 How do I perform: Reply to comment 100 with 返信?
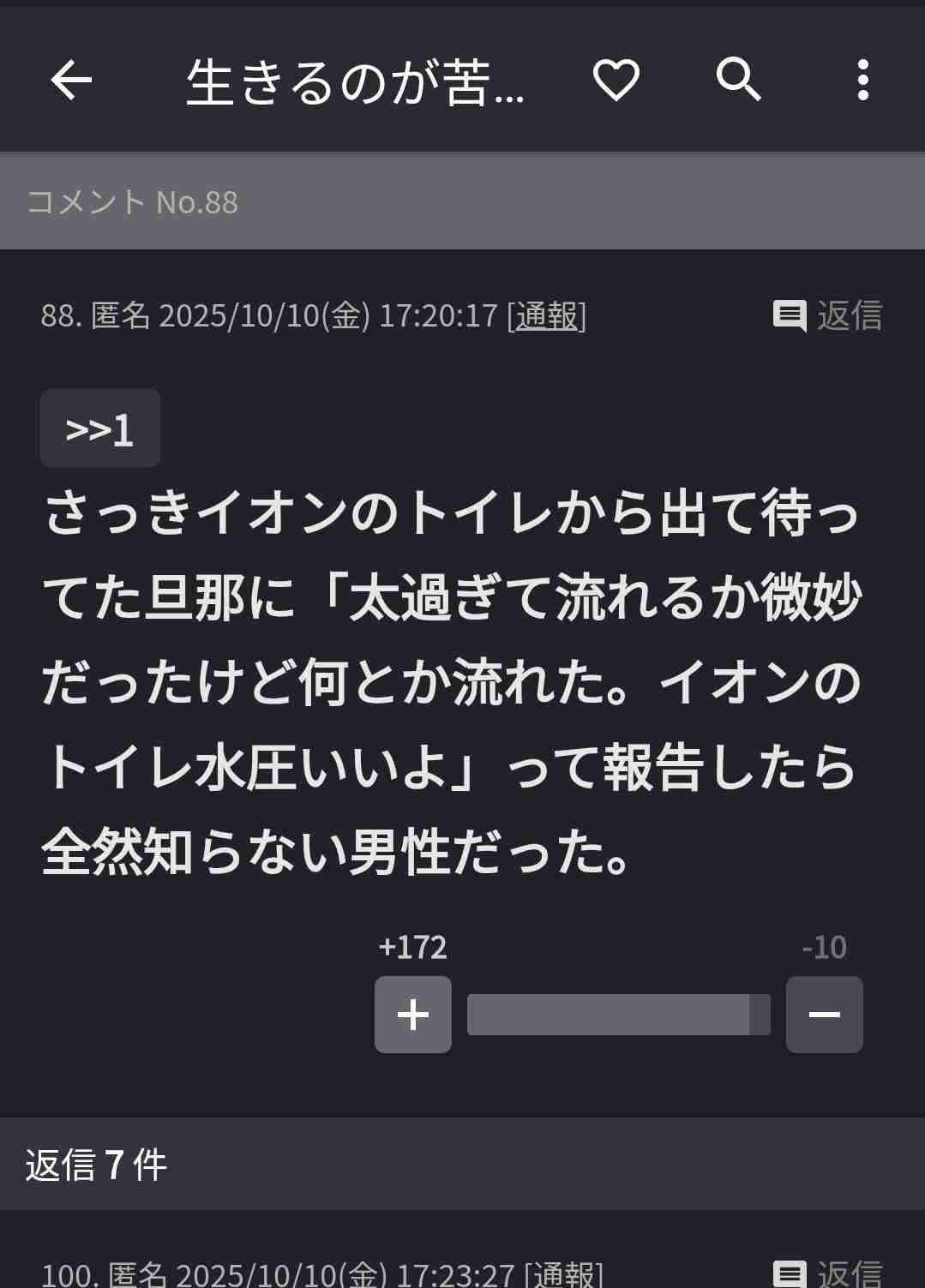[x=827, y=1274]
